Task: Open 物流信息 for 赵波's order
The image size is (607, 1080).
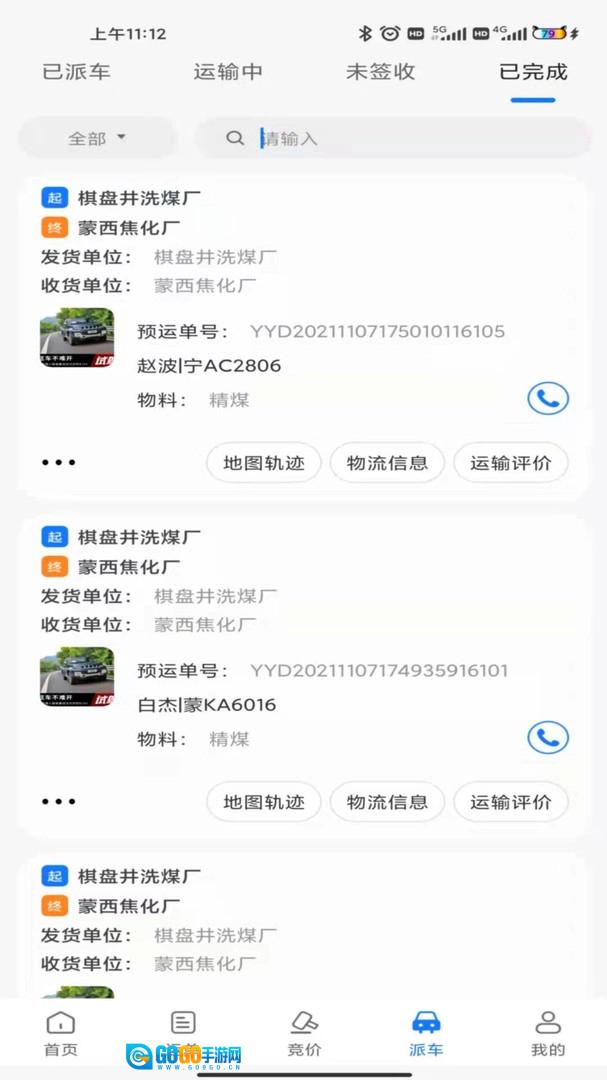Action: coord(387,463)
